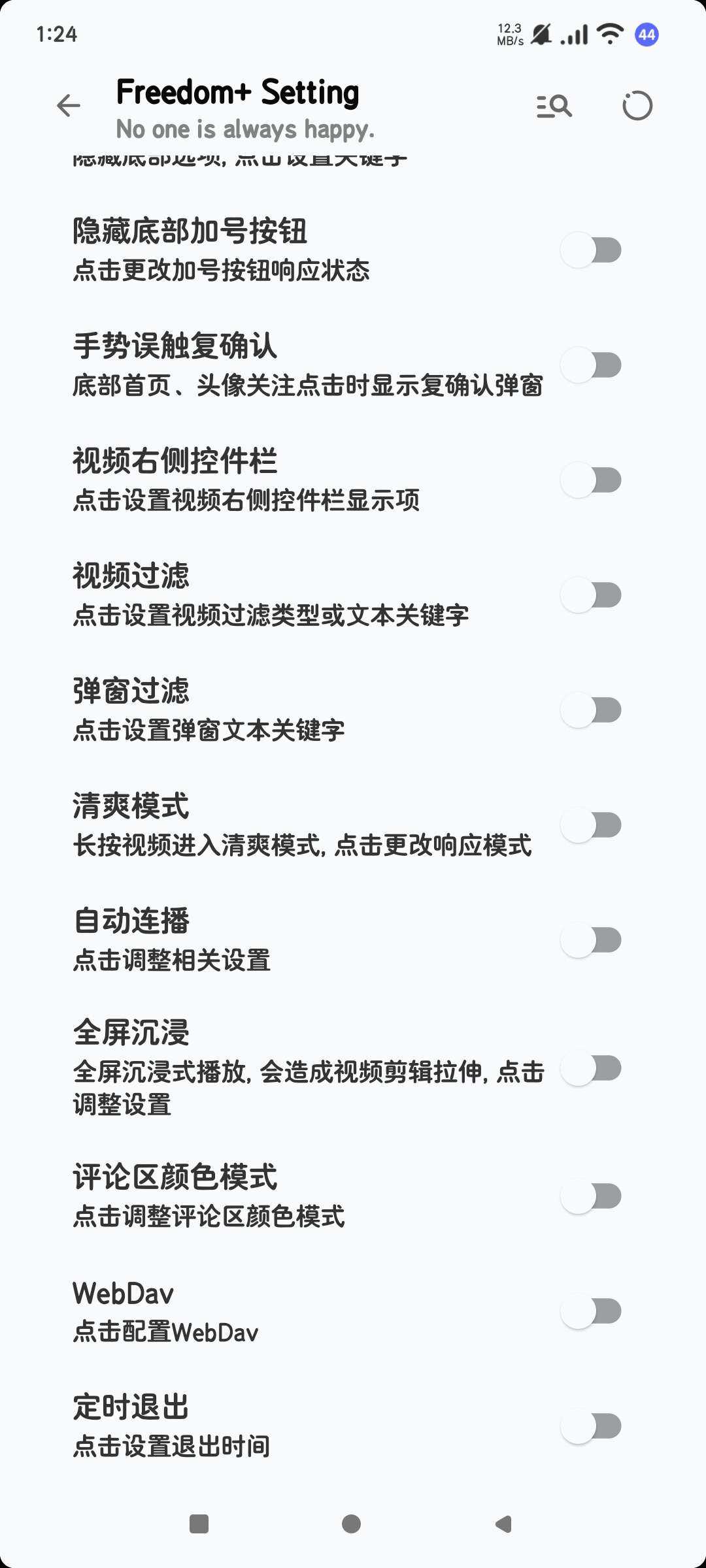Tap the system home button
706x1568 pixels.
click(352, 1524)
